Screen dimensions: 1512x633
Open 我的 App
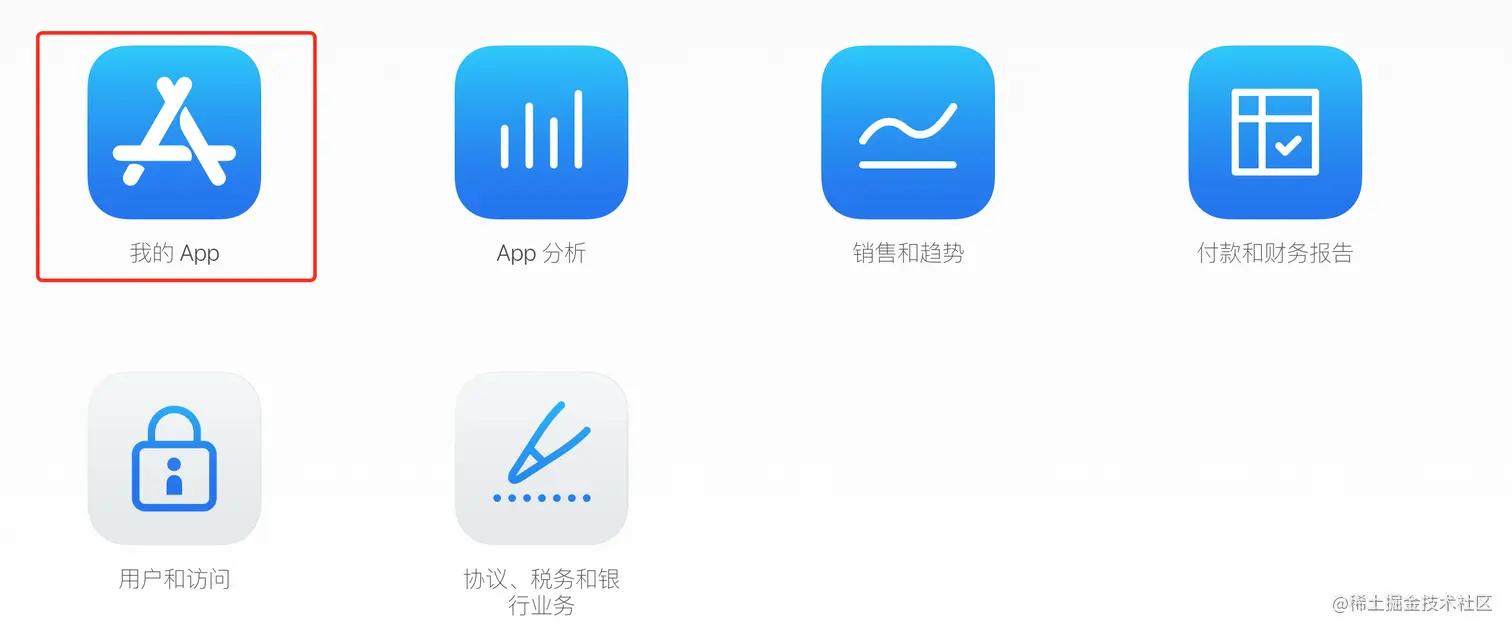click(x=174, y=133)
